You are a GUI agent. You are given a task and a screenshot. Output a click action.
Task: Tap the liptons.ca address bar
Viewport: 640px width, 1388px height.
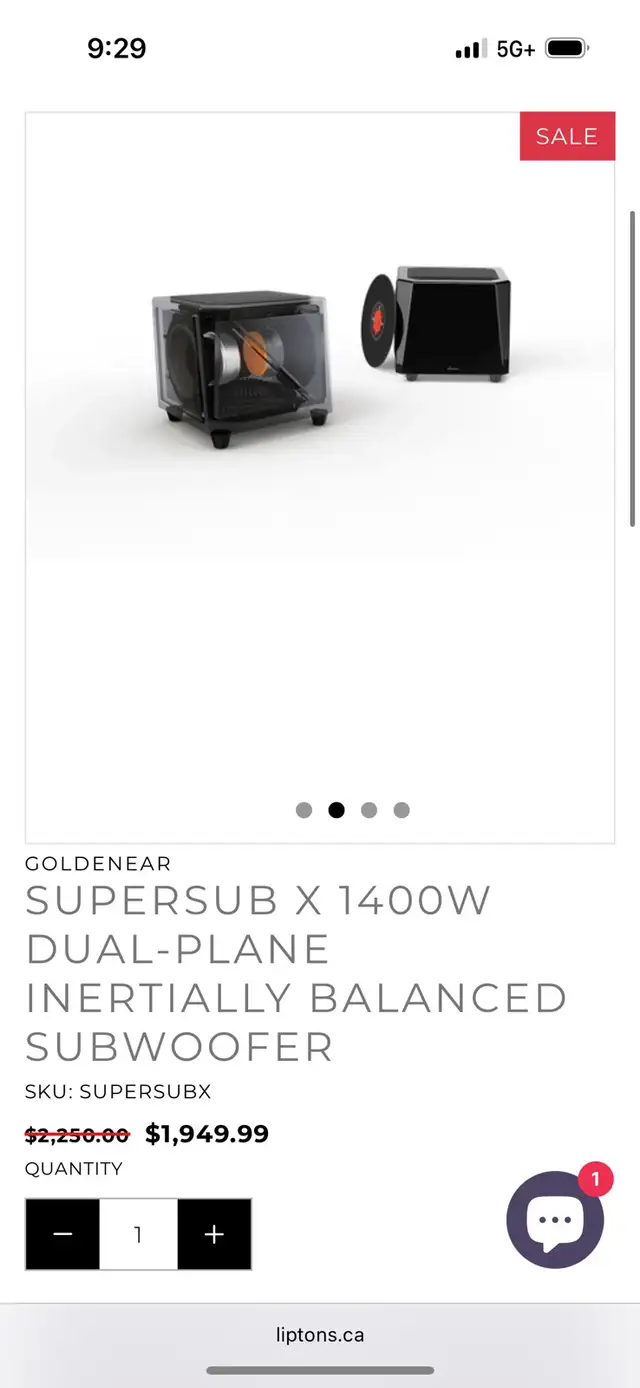point(320,1335)
